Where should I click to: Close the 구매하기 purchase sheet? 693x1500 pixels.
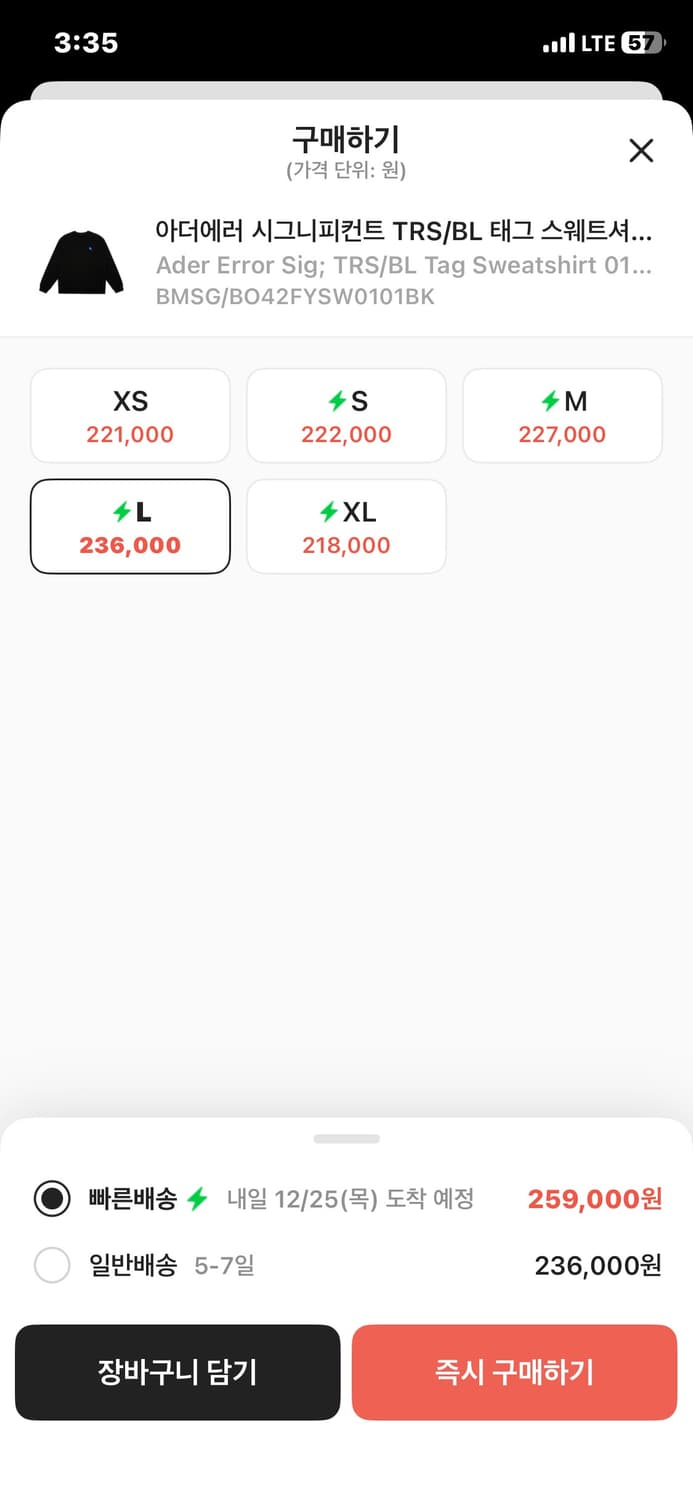pyautogui.click(x=641, y=151)
